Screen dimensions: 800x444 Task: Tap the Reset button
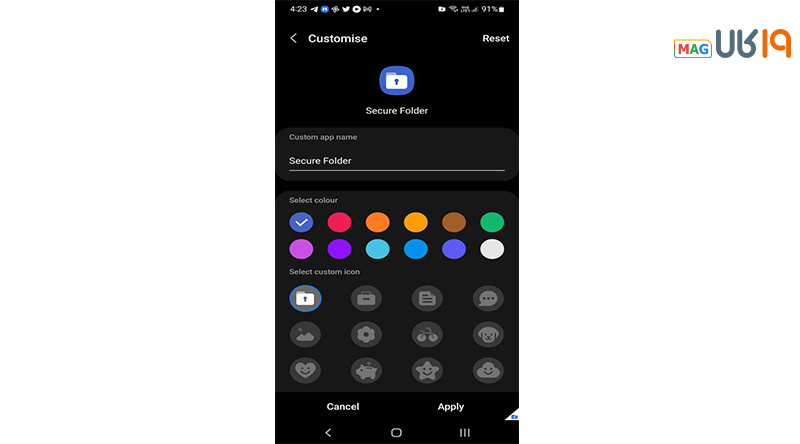point(495,38)
